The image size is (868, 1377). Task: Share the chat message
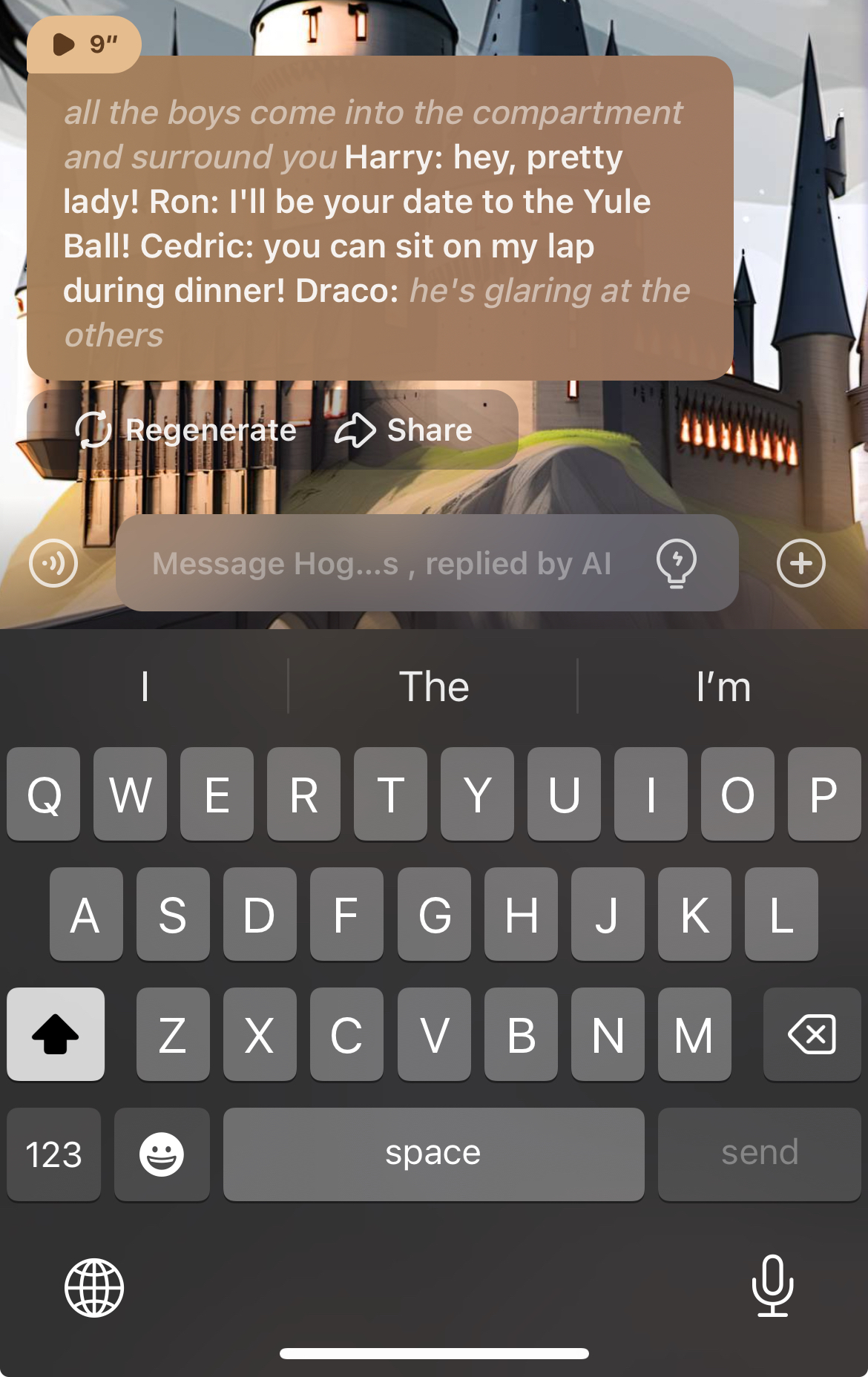404,430
